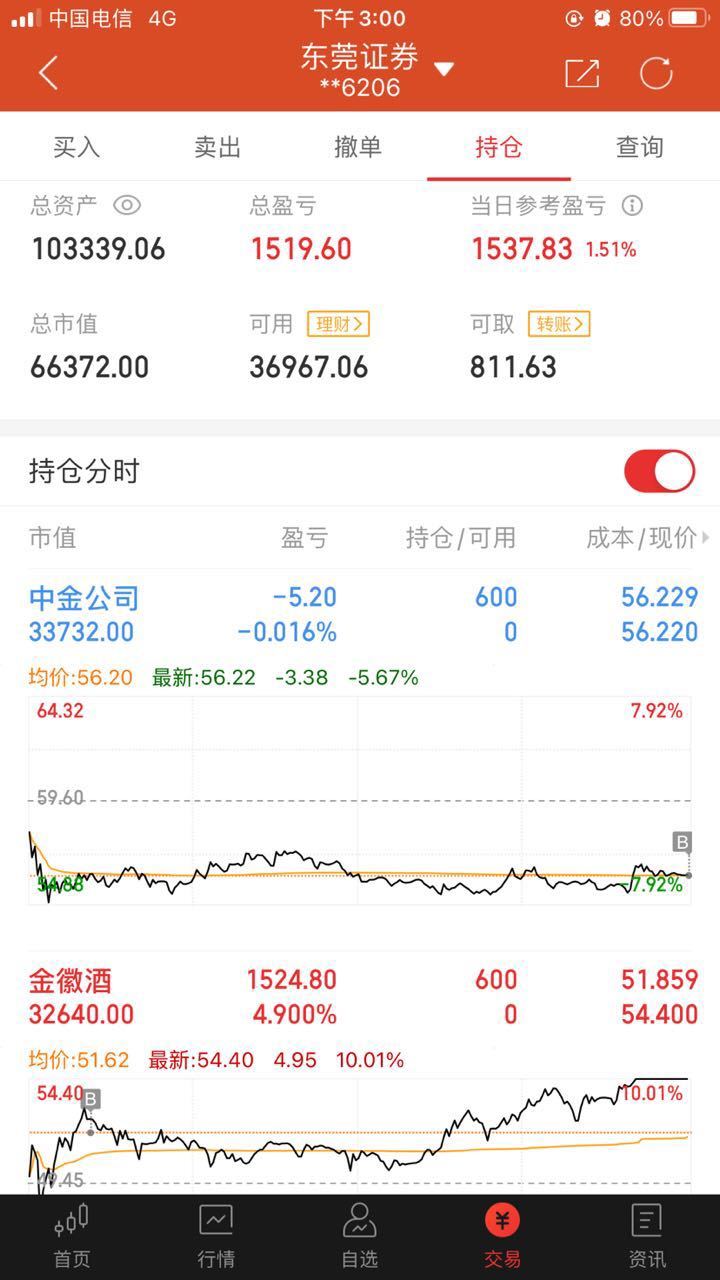This screenshot has height=1280, width=720.
Task: Open the 中金公司 holding row
Action: 360,614
